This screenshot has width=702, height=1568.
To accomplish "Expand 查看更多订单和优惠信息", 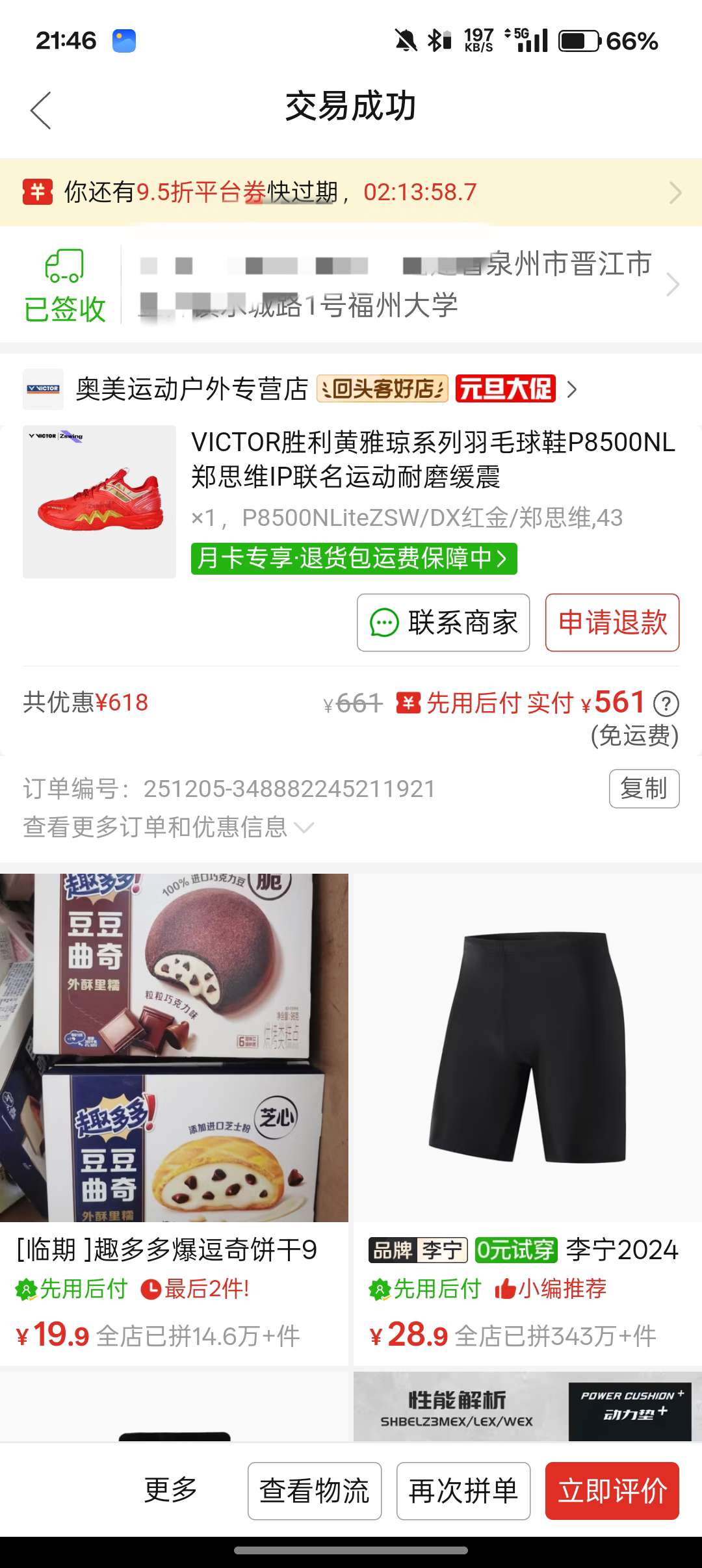I will [x=169, y=827].
